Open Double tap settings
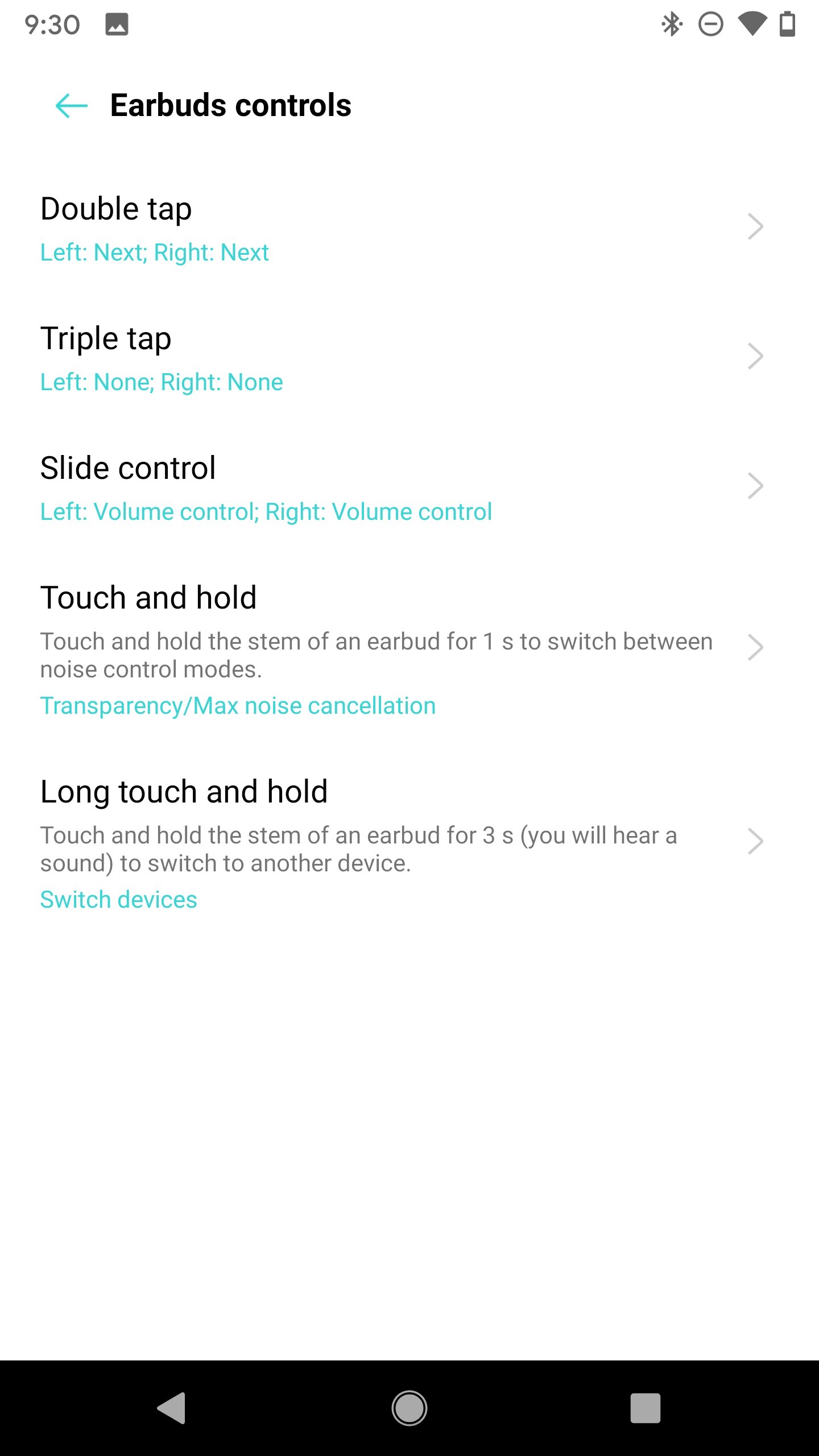The width and height of the screenshot is (819, 1456). tap(409, 227)
